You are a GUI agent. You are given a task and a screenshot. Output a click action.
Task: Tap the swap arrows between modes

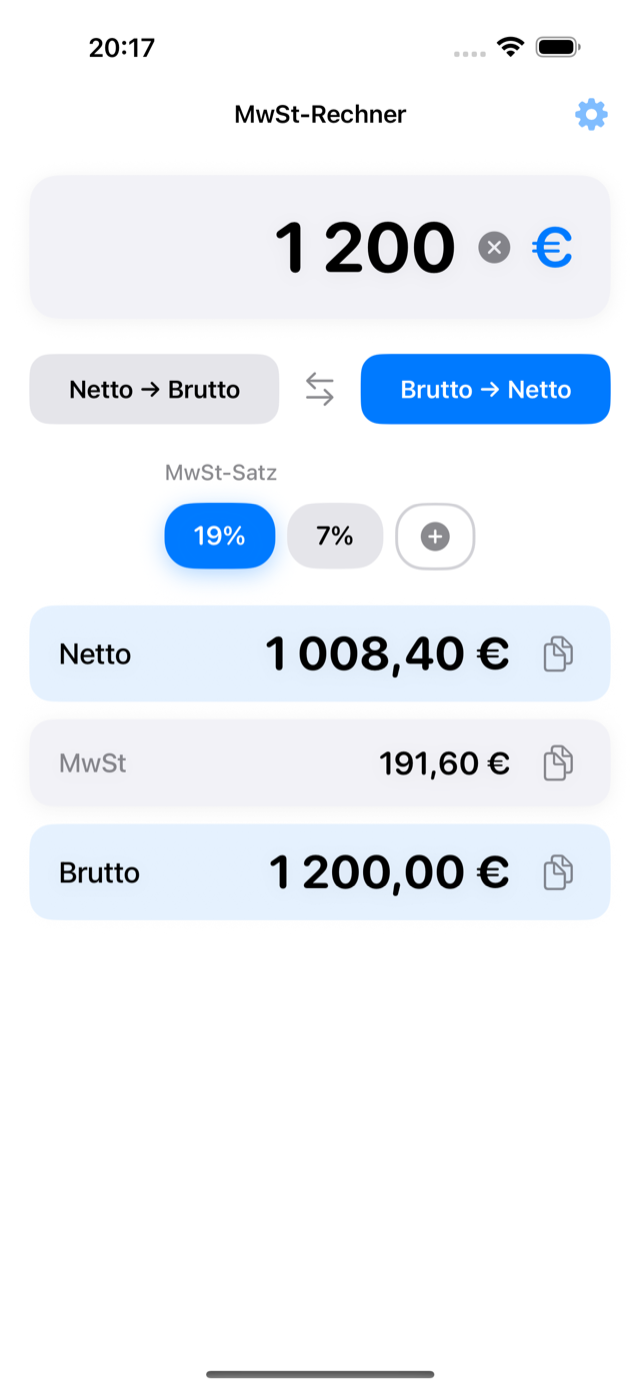point(320,389)
